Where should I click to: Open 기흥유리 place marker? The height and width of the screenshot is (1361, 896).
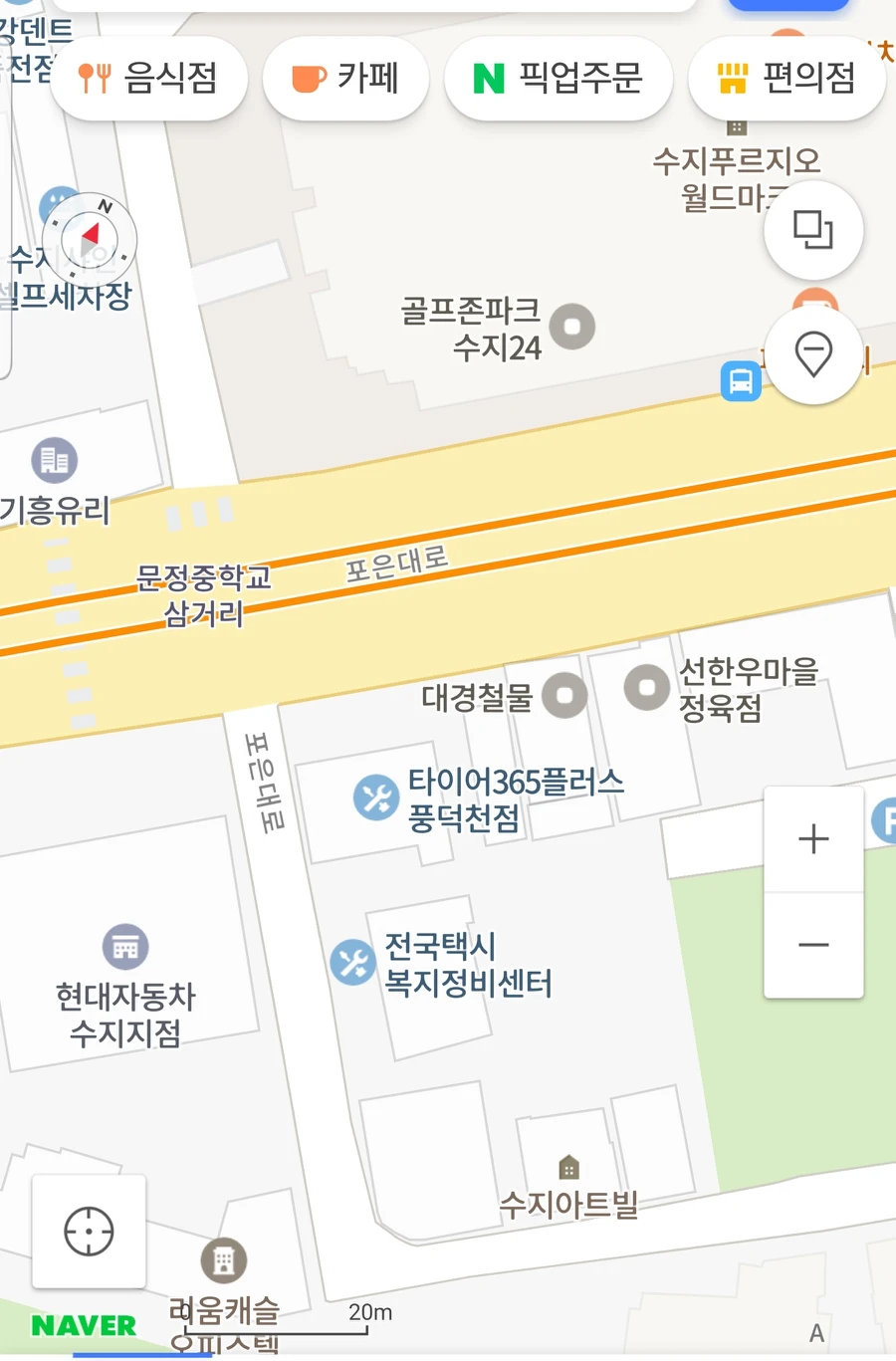[55, 461]
